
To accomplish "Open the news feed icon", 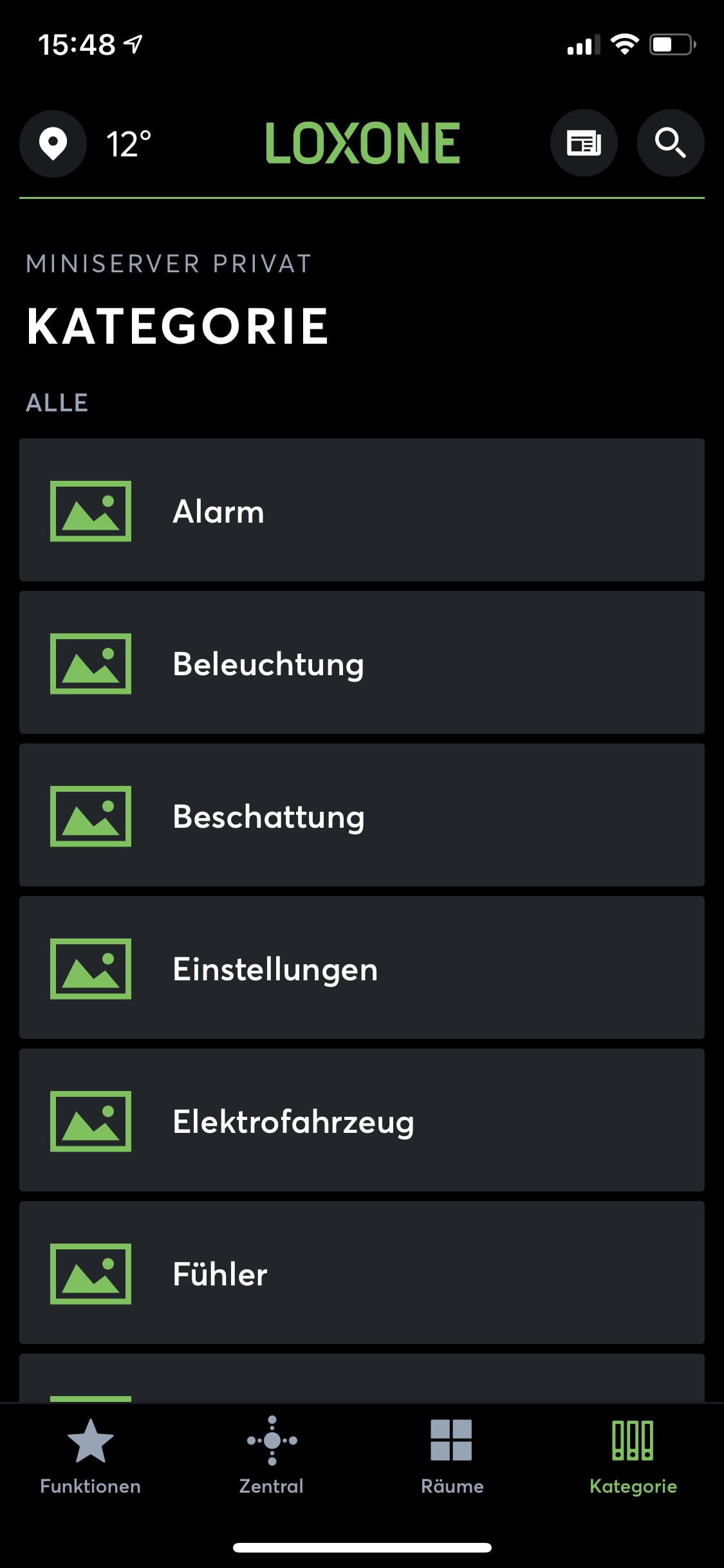I will [584, 143].
